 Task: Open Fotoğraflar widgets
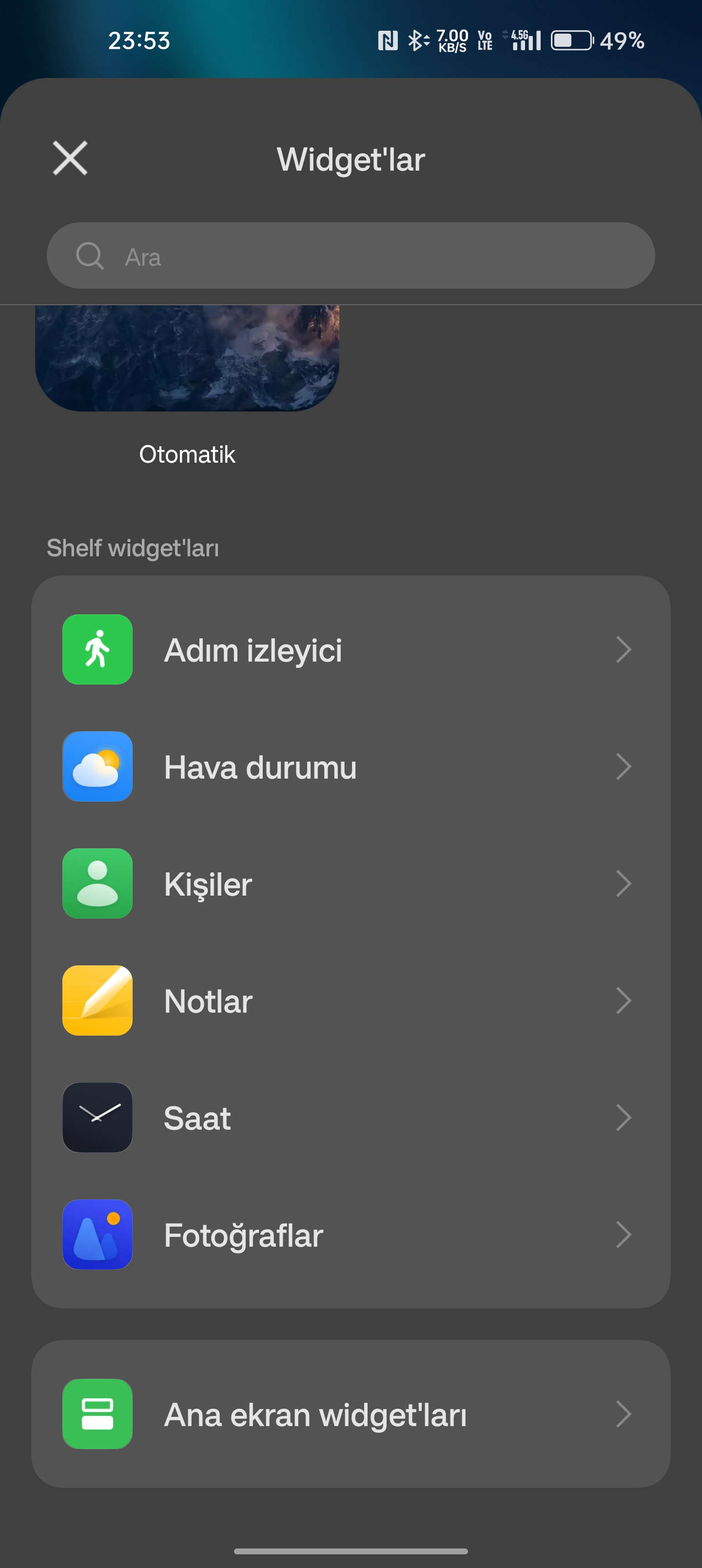coord(351,1235)
